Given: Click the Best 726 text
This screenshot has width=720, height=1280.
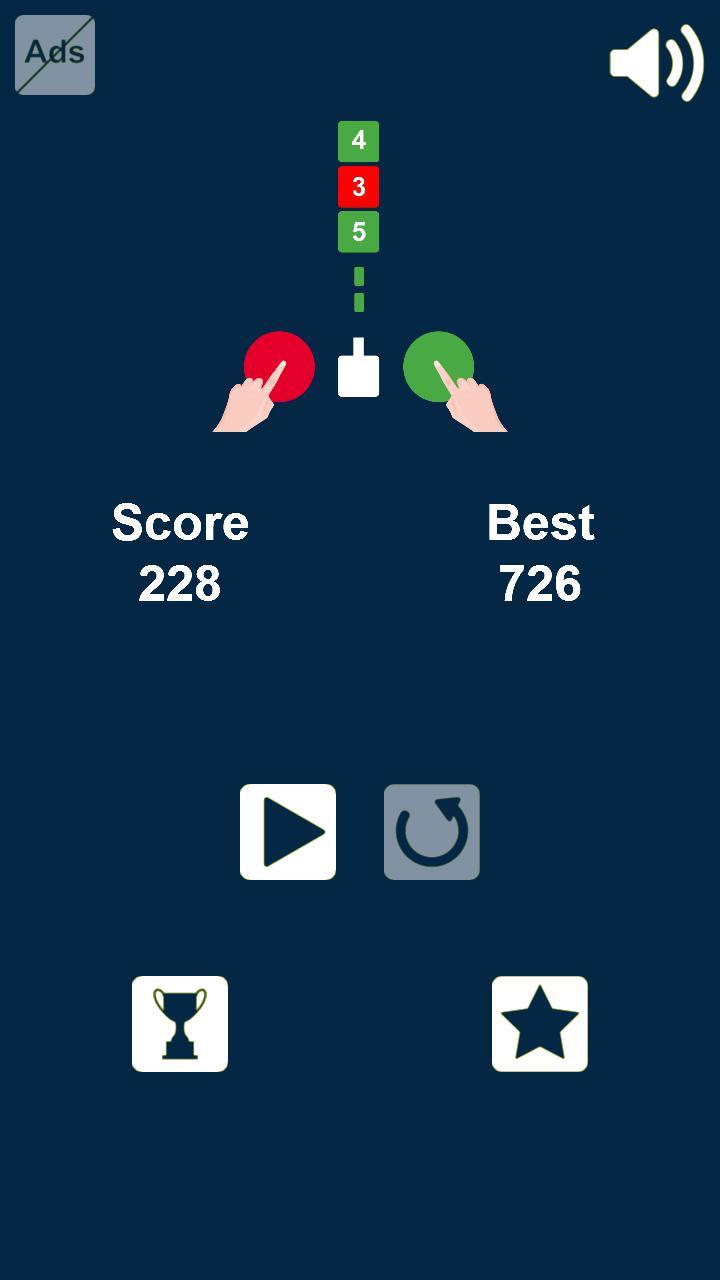Looking at the screenshot, I should tap(540, 553).
